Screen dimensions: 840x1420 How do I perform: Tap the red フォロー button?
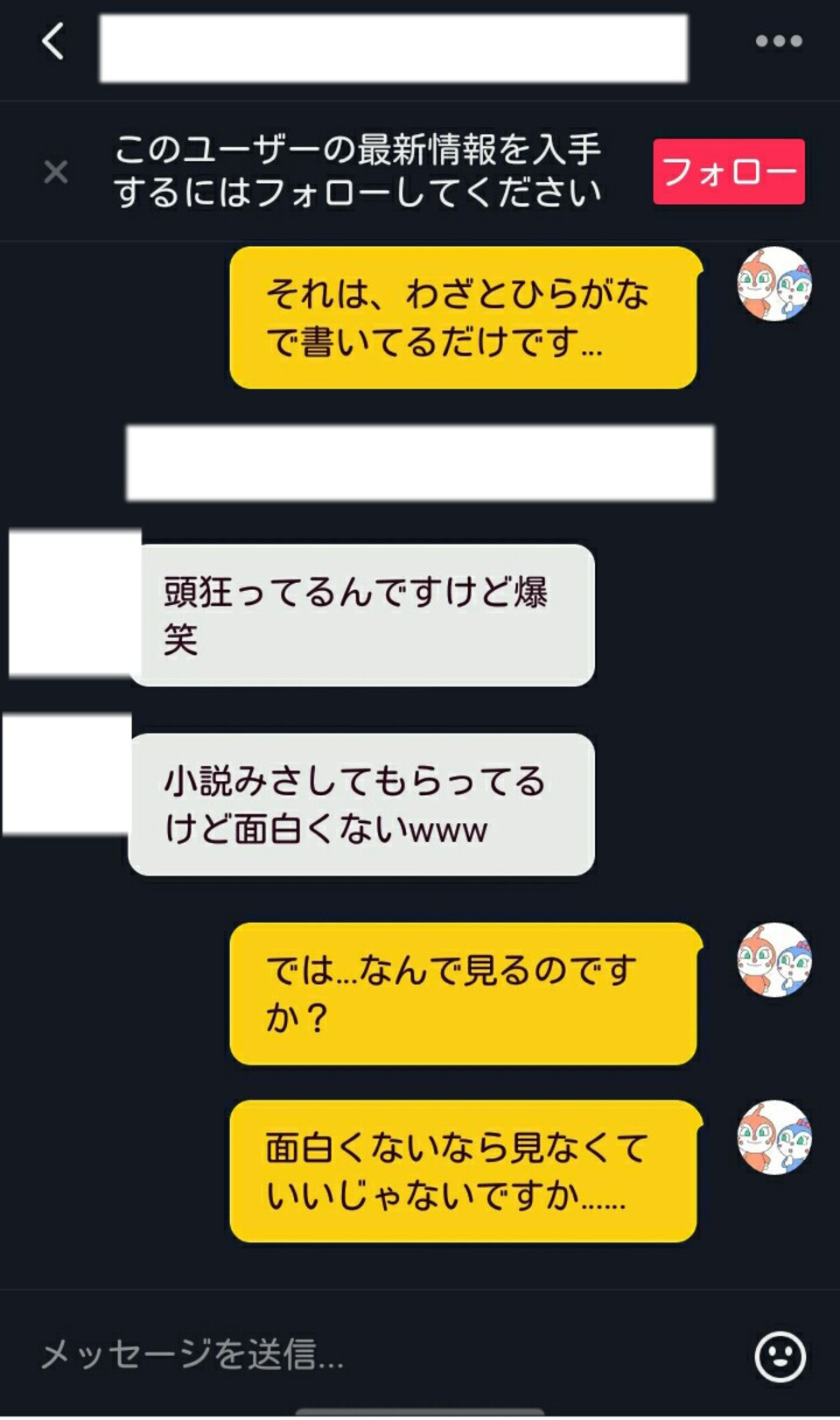pyautogui.click(x=728, y=172)
